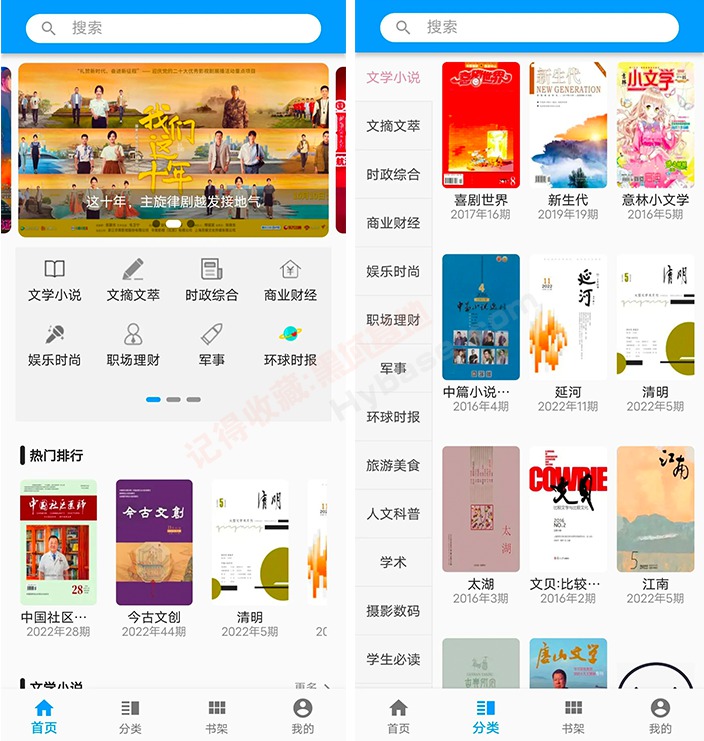Select 旅游美食 category in the sidebar
Image resolution: width=704 pixels, height=741 pixels.
(393, 465)
